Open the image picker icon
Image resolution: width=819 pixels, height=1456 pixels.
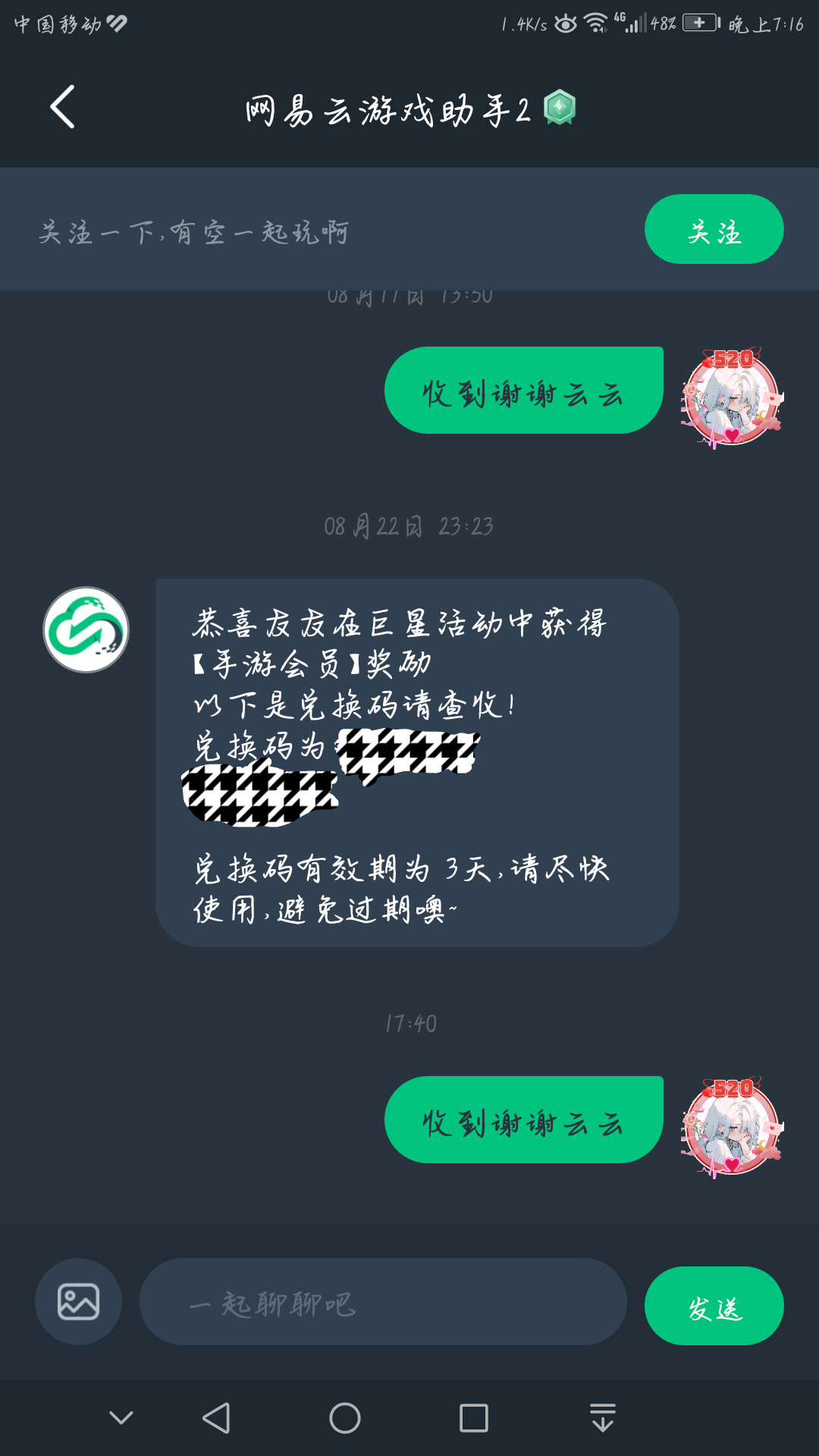point(78,1301)
